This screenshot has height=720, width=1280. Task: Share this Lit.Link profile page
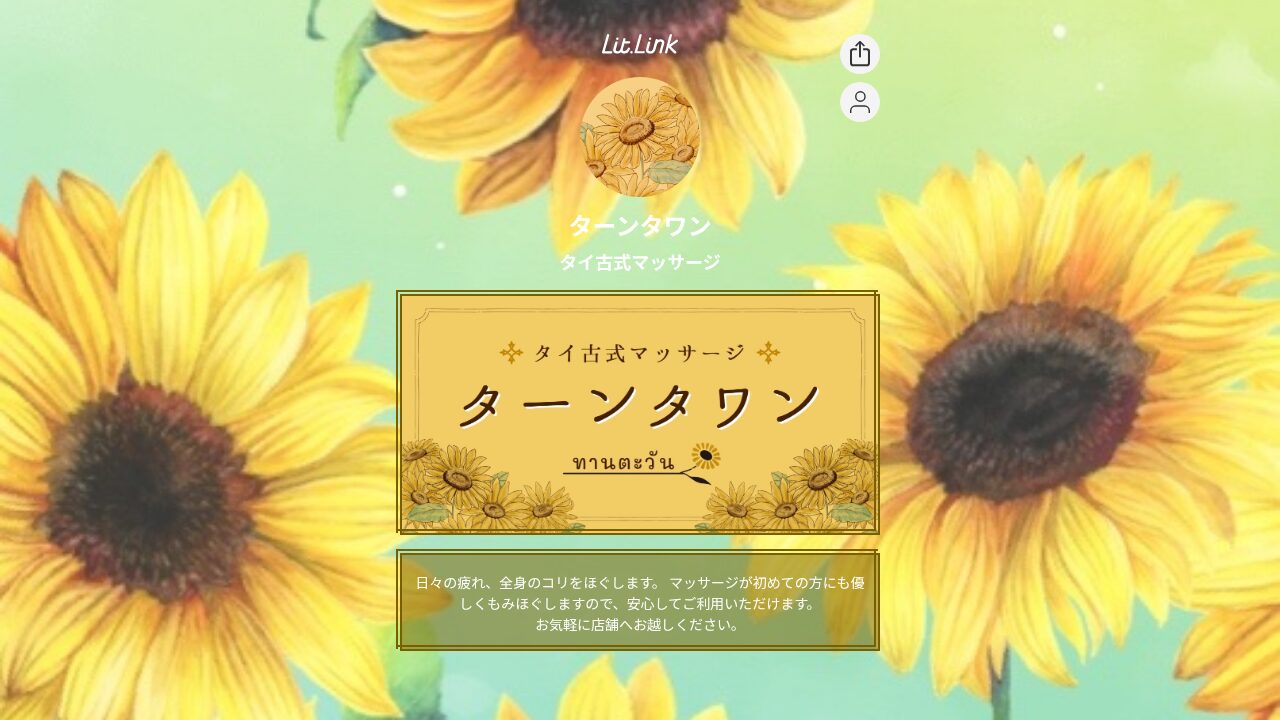pyautogui.click(x=859, y=54)
